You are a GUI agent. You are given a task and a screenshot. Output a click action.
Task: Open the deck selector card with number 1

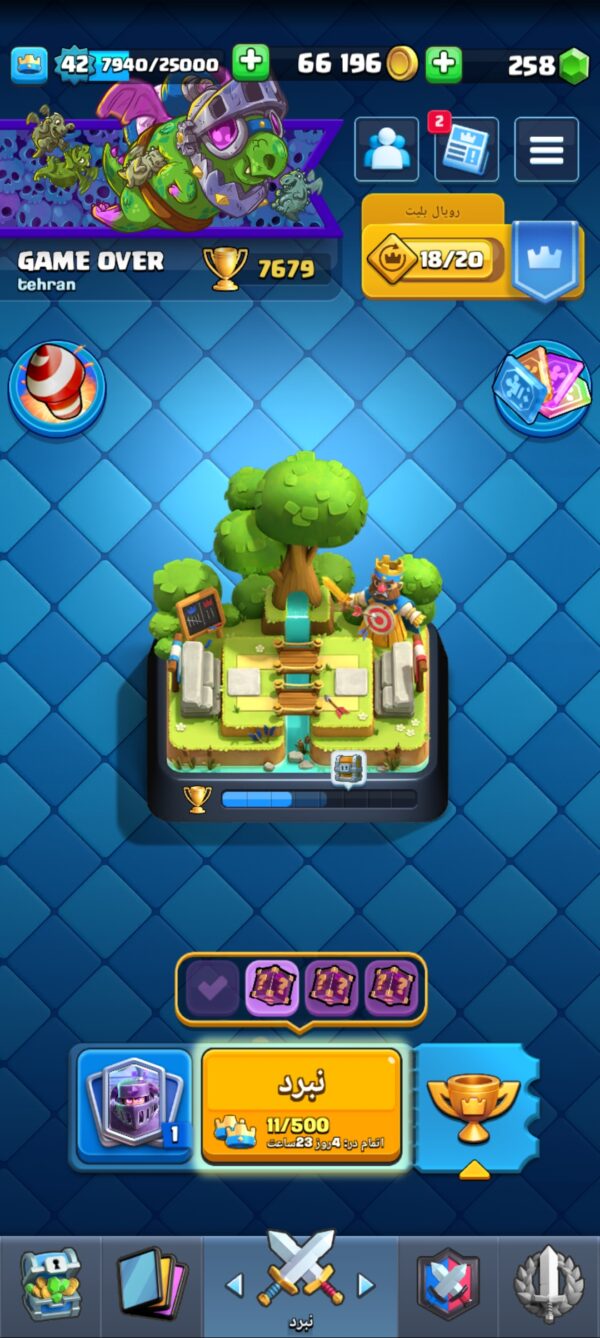tap(134, 1105)
